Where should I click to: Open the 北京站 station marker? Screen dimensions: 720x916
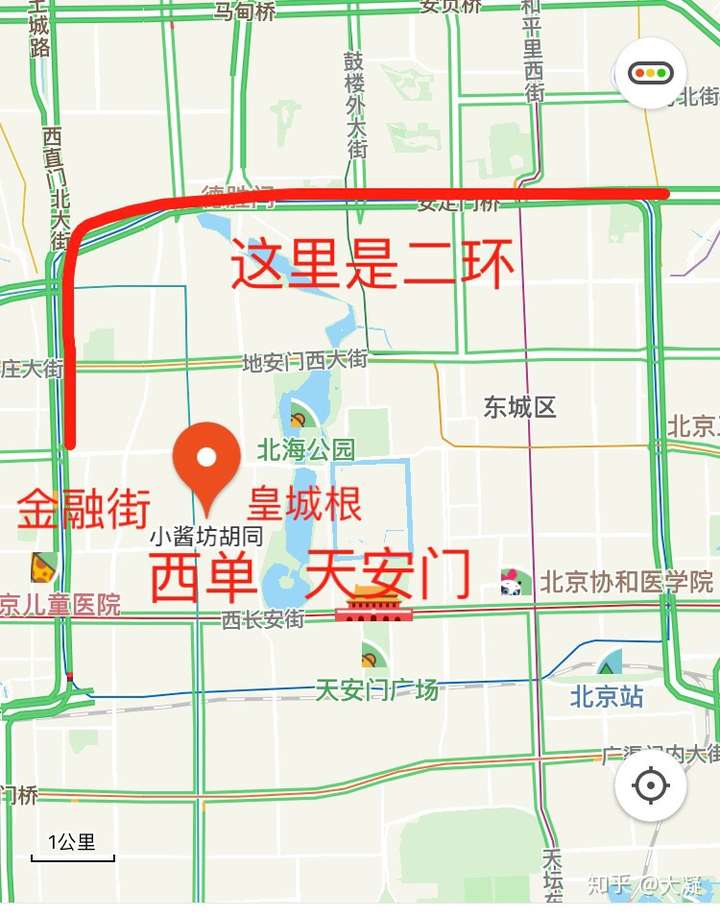(x=609, y=662)
